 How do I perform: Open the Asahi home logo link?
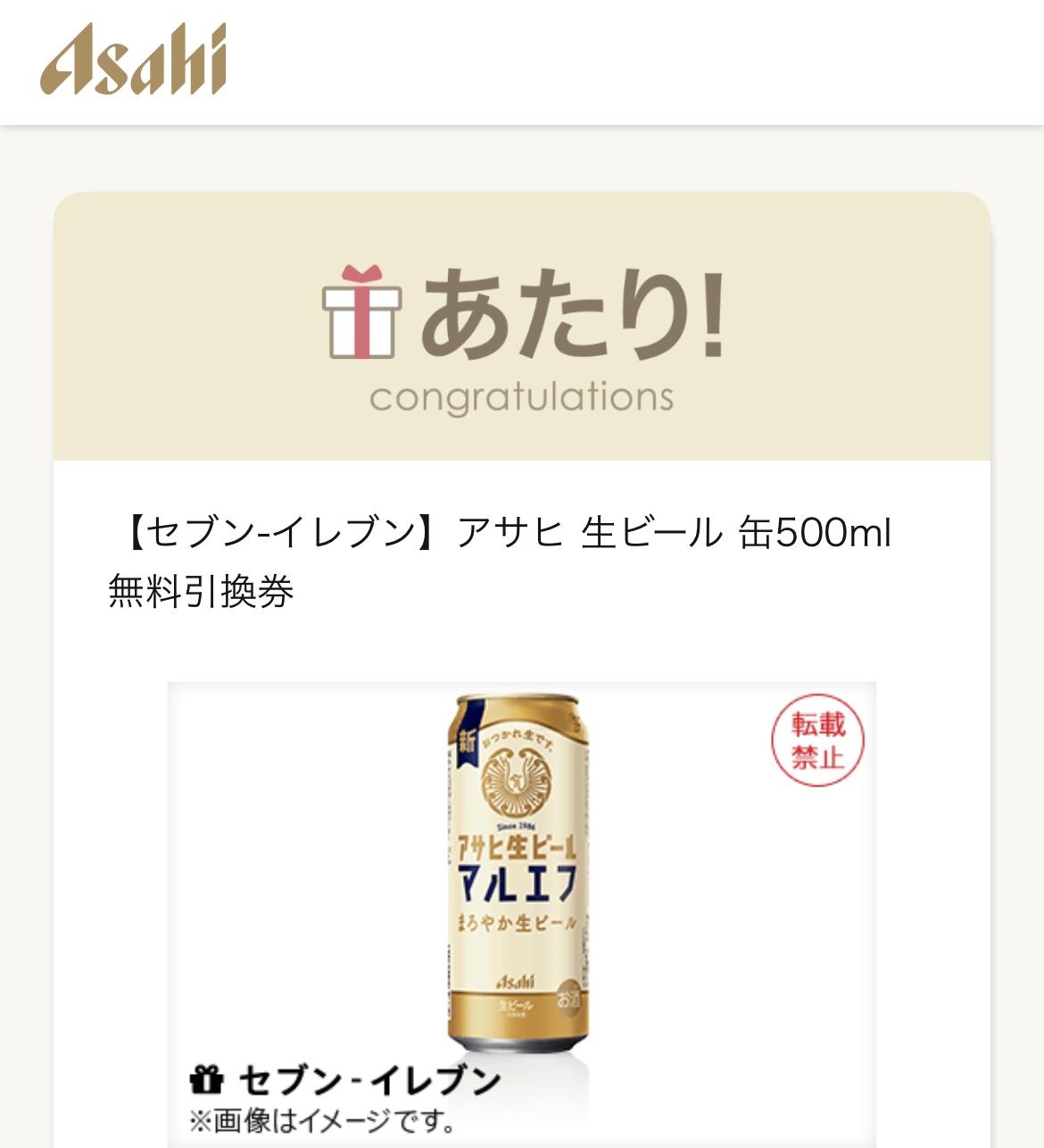point(133,61)
